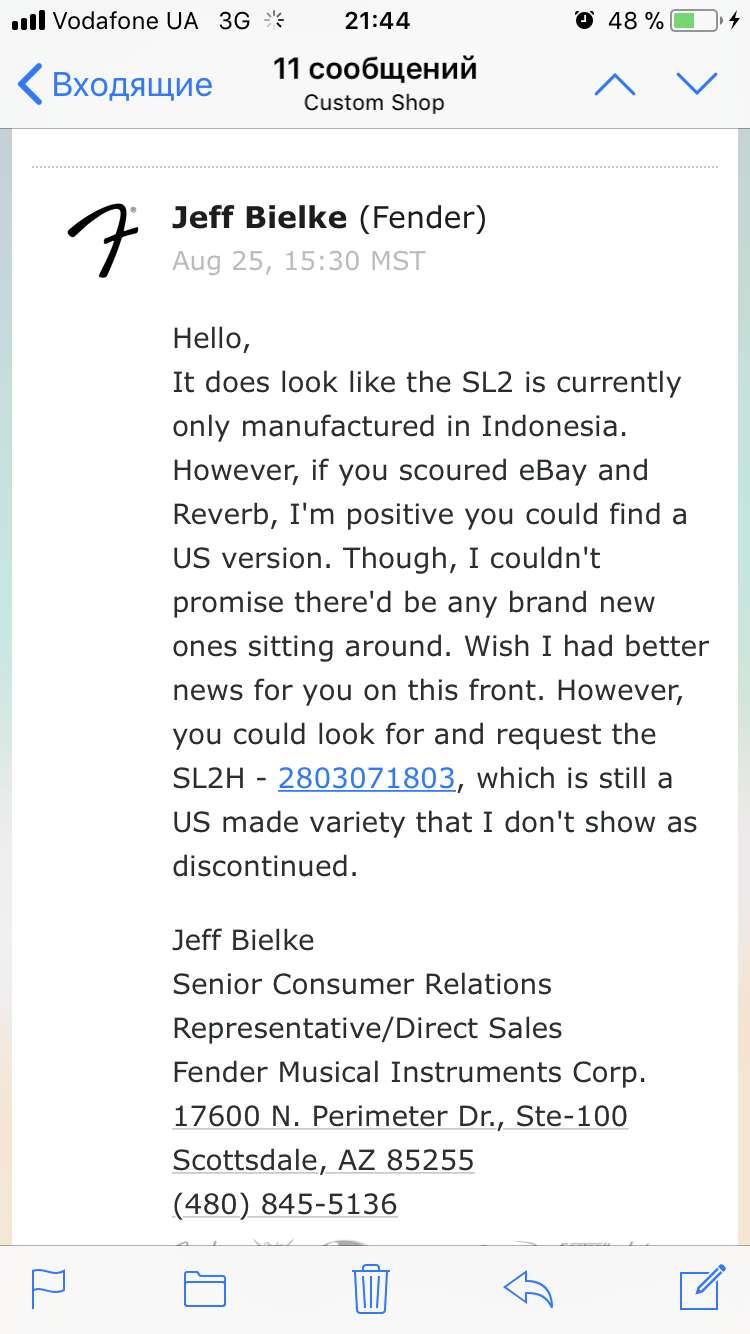Flag this email
Screen dimensions: 750x1334
click(48, 1288)
